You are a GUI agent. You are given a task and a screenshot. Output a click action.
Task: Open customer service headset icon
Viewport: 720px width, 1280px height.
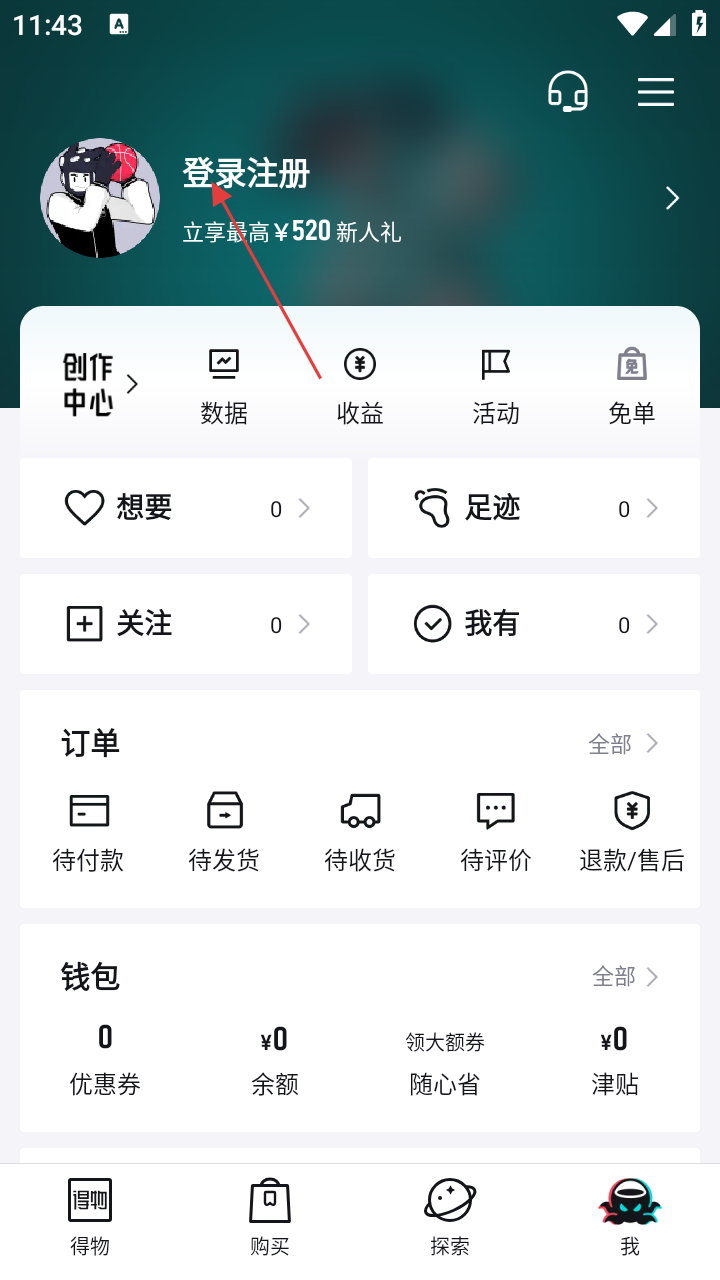[x=567, y=92]
